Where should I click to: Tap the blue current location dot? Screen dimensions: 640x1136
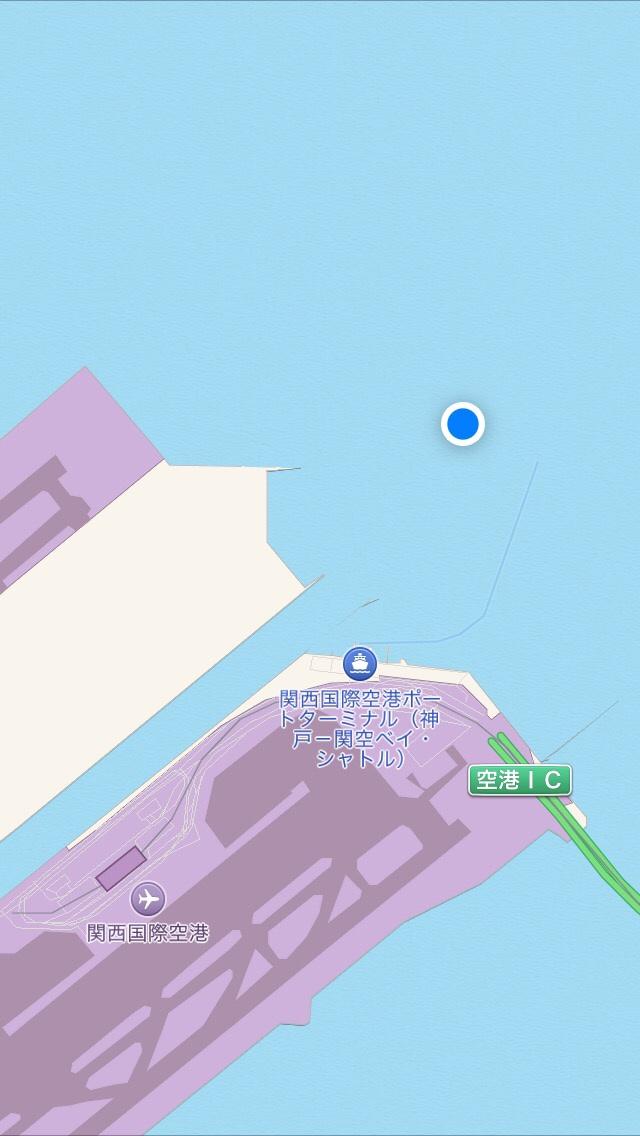tap(462, 424)
